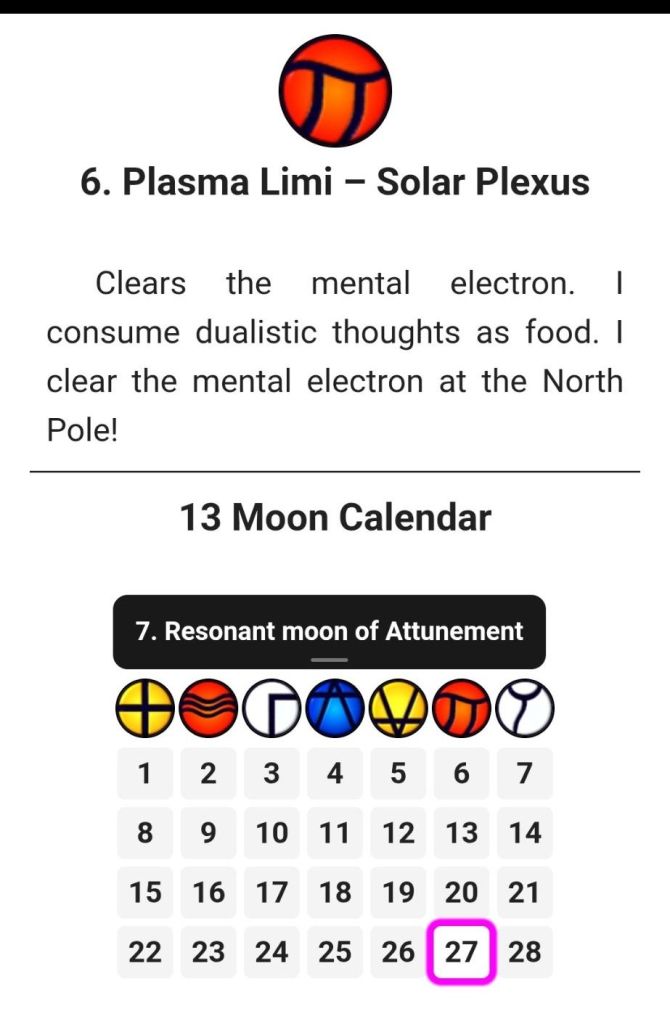
Task: Open day 24 in the calendar
Action: (272, 951)
